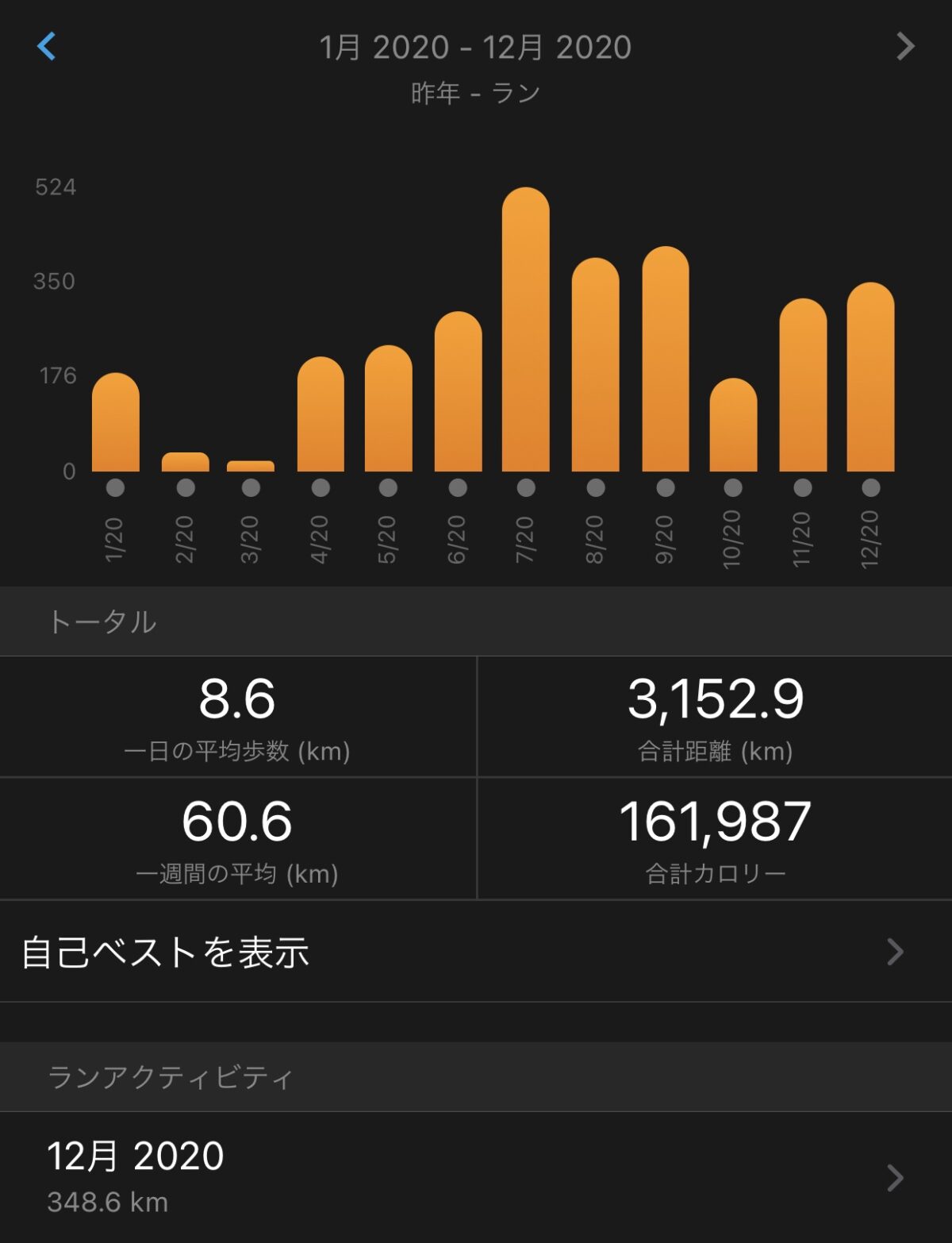Go to the previous year period

click(47, 46)
